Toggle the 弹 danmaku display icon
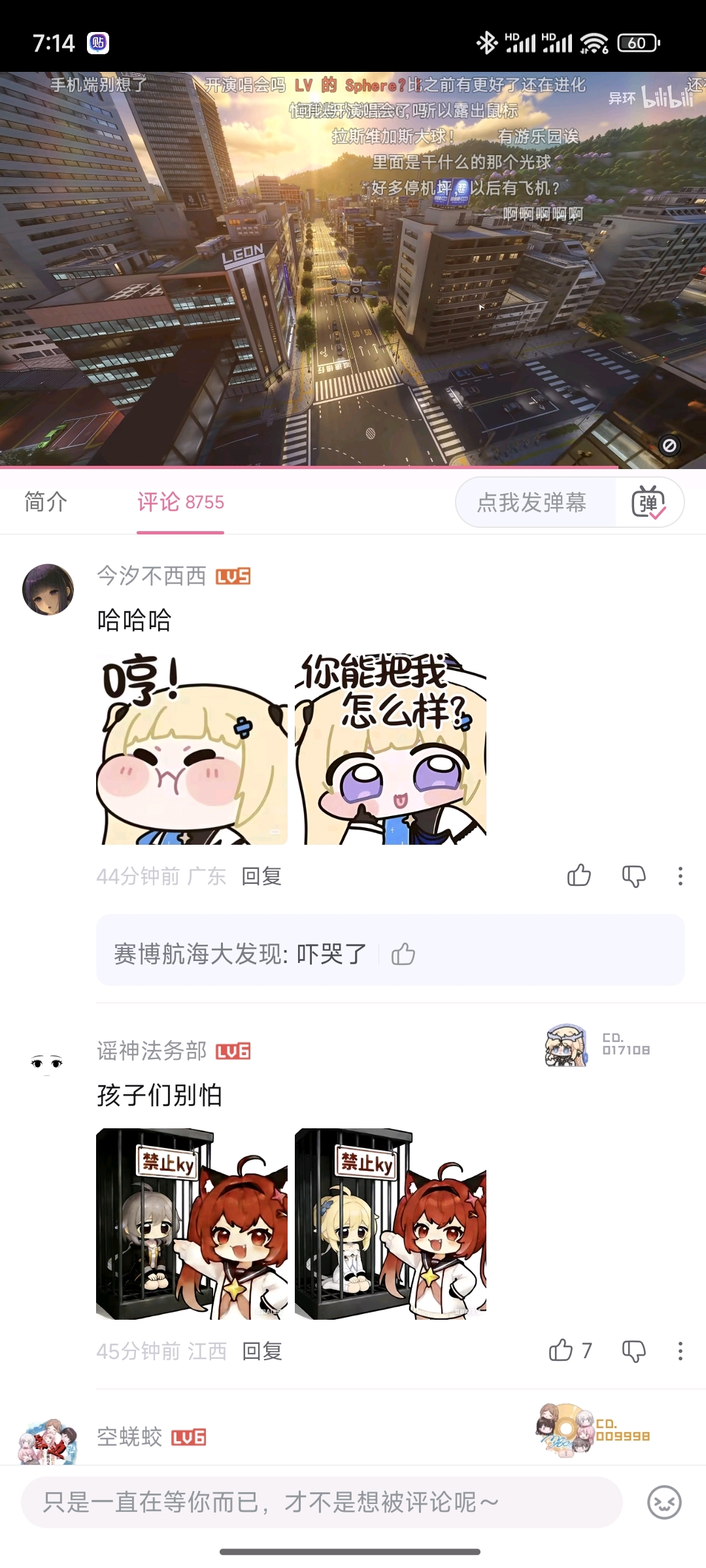706x1568 pixels. click(x=648, y=502)
